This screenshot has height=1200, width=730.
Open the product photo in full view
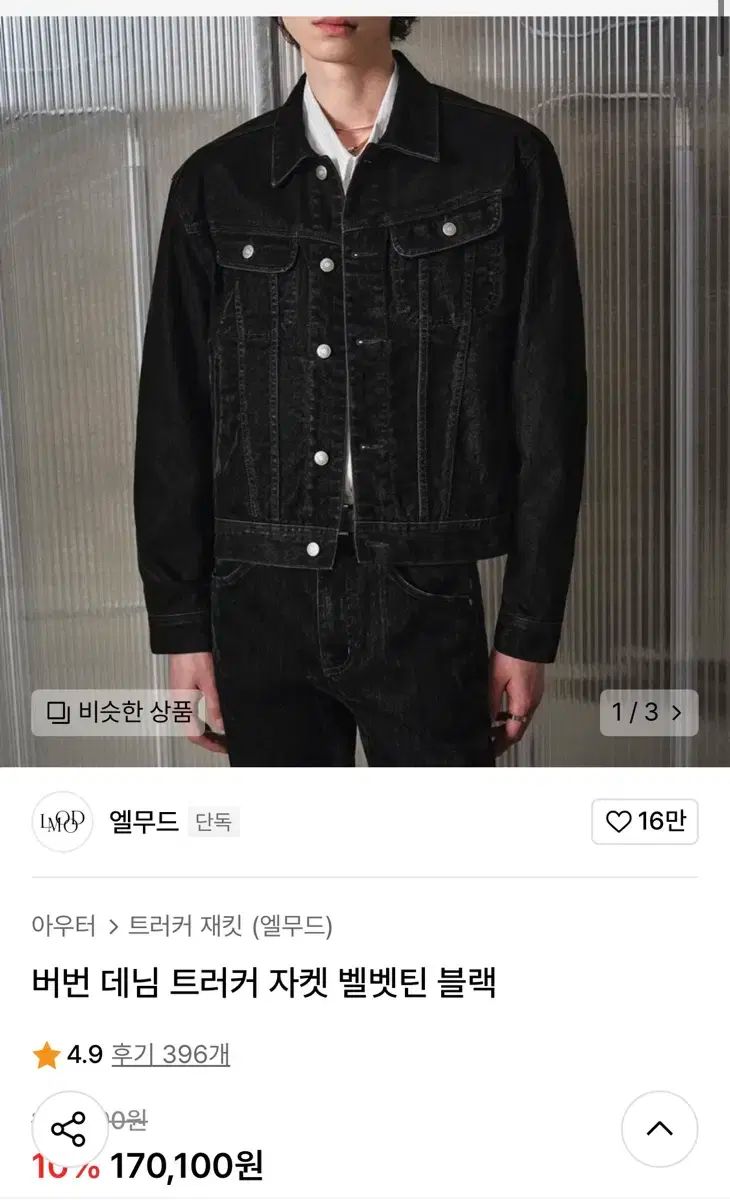[365, 390]
